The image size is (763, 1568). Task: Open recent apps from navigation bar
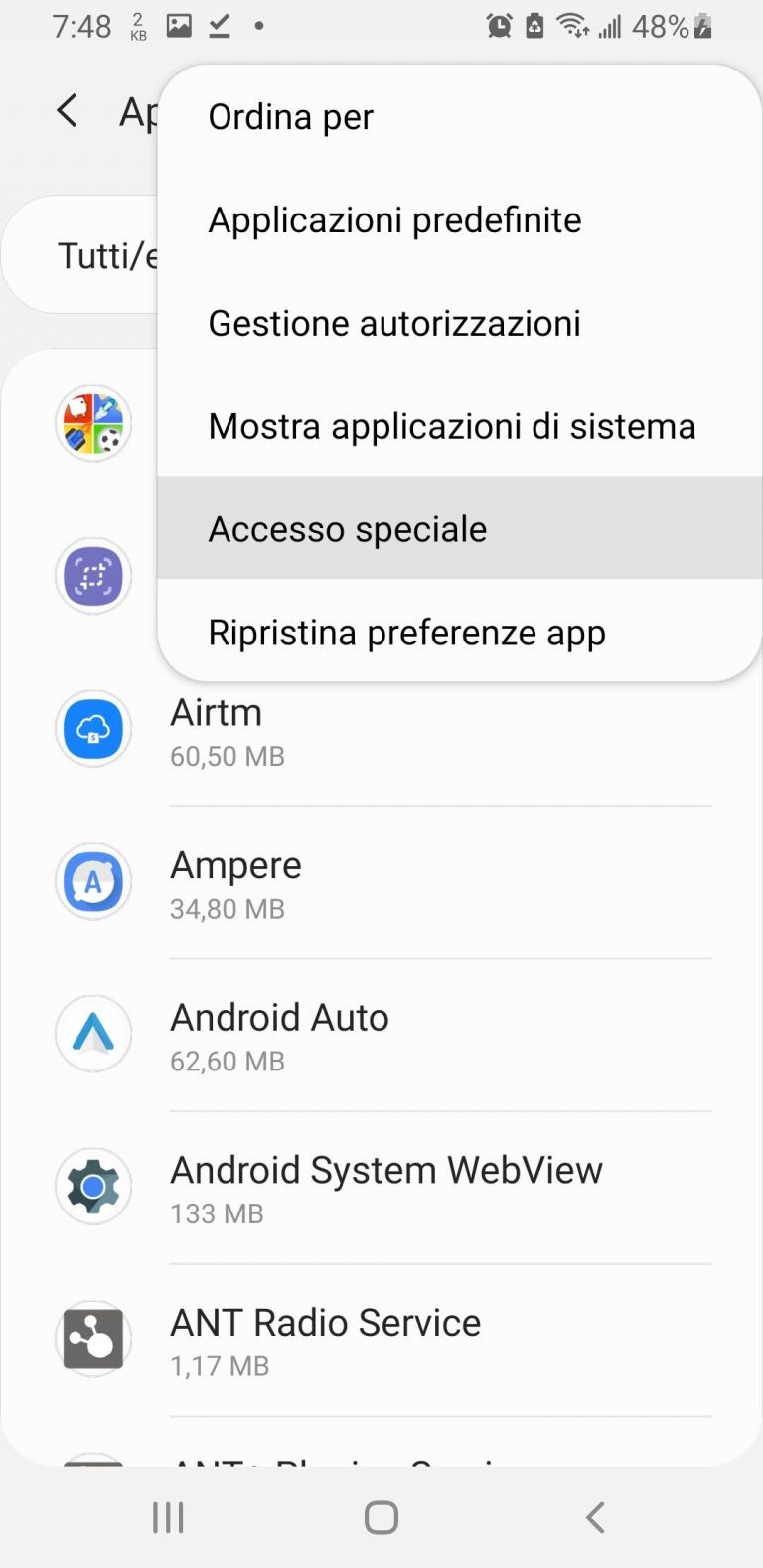(x=168, y=1517)
